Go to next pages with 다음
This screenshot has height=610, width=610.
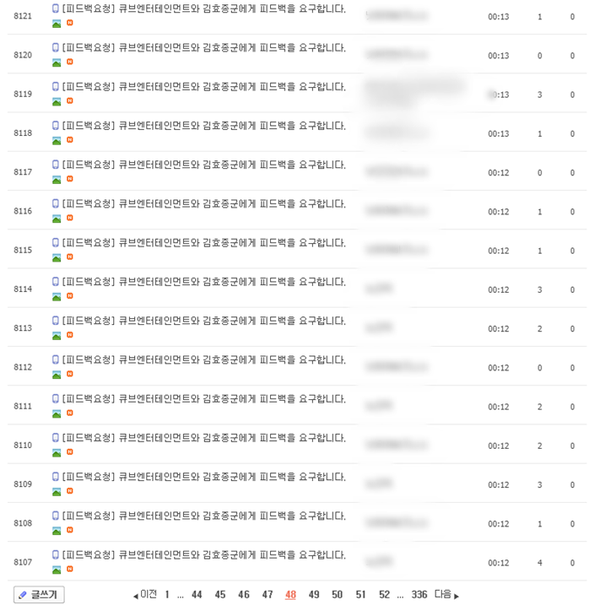[x=446, y=594]
